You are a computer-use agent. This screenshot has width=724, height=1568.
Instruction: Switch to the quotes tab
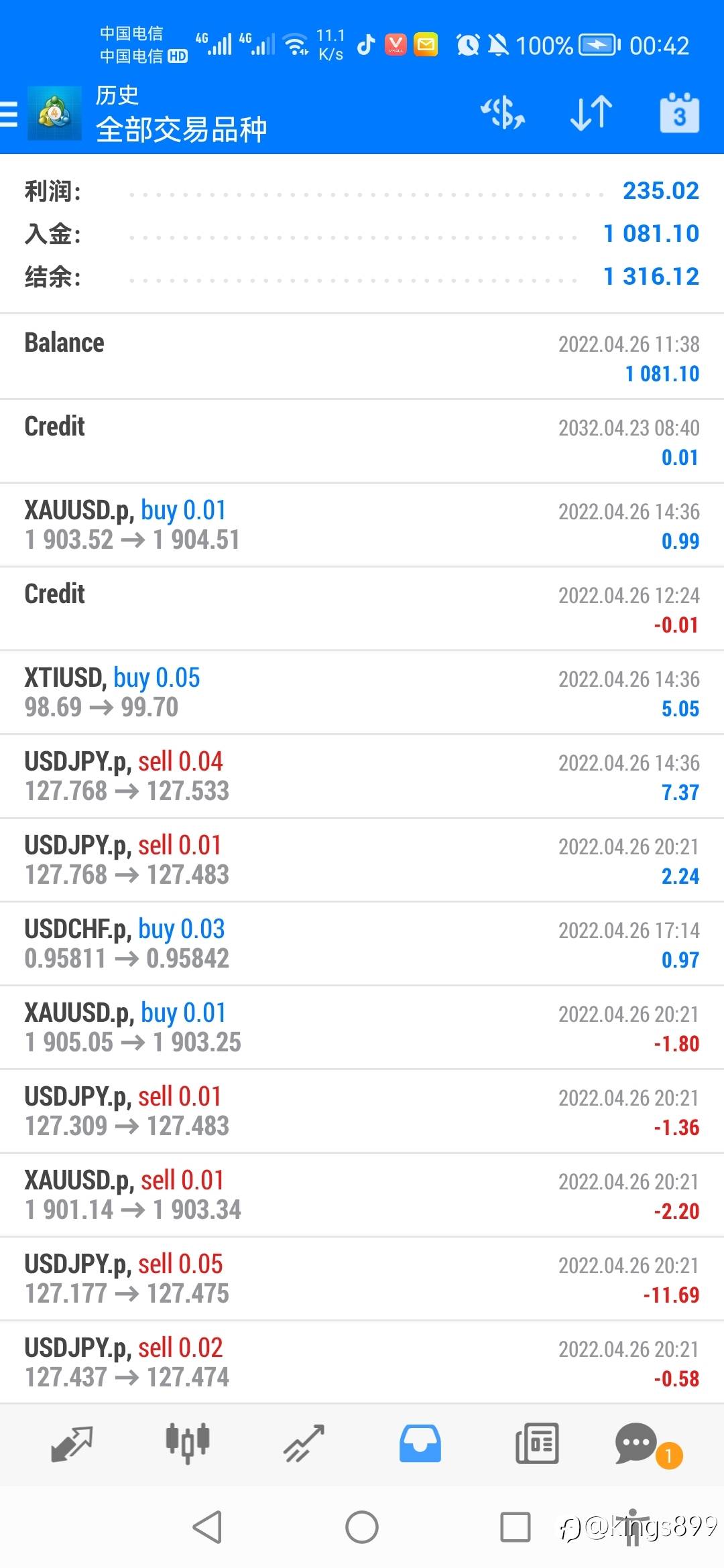[72, 1443]
